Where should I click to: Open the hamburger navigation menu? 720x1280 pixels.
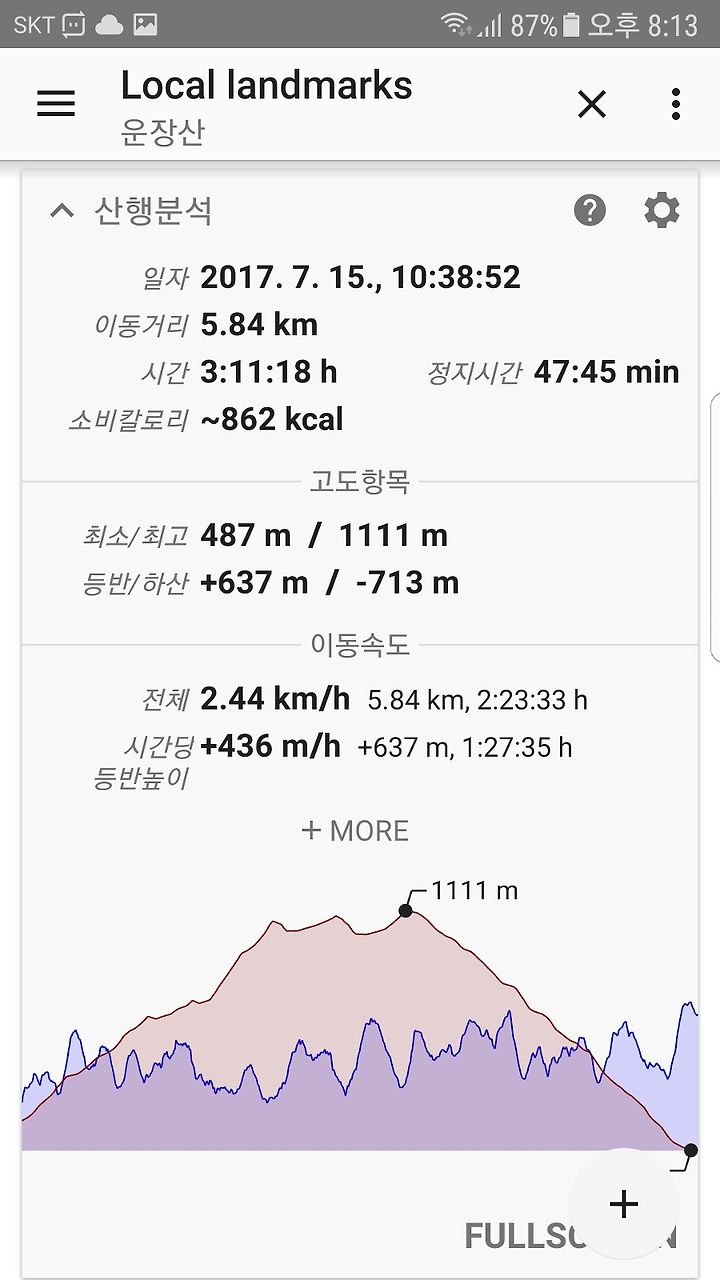click(x=56, y=104)
